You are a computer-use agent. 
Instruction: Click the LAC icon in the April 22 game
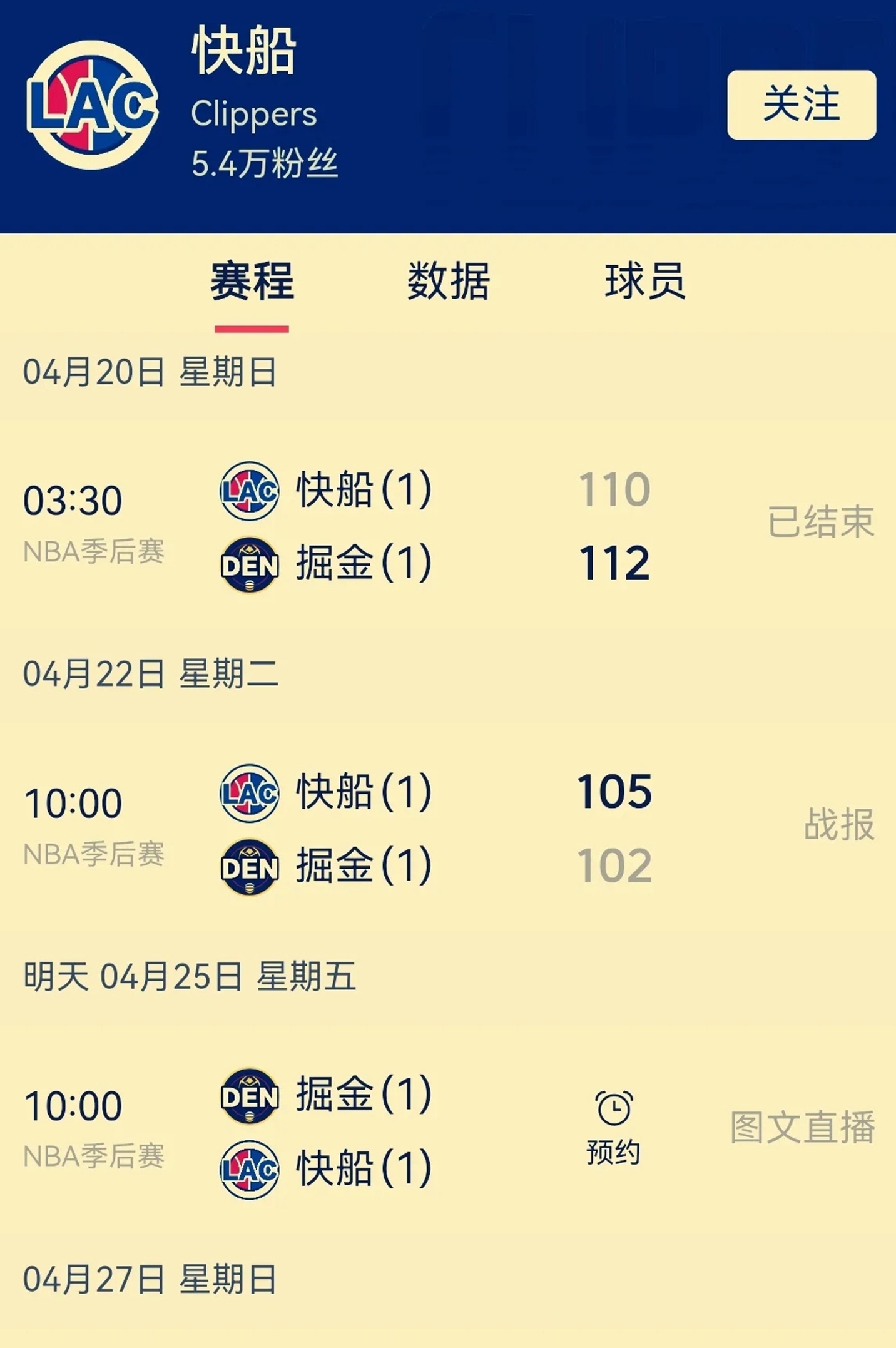tap(248, 794)
